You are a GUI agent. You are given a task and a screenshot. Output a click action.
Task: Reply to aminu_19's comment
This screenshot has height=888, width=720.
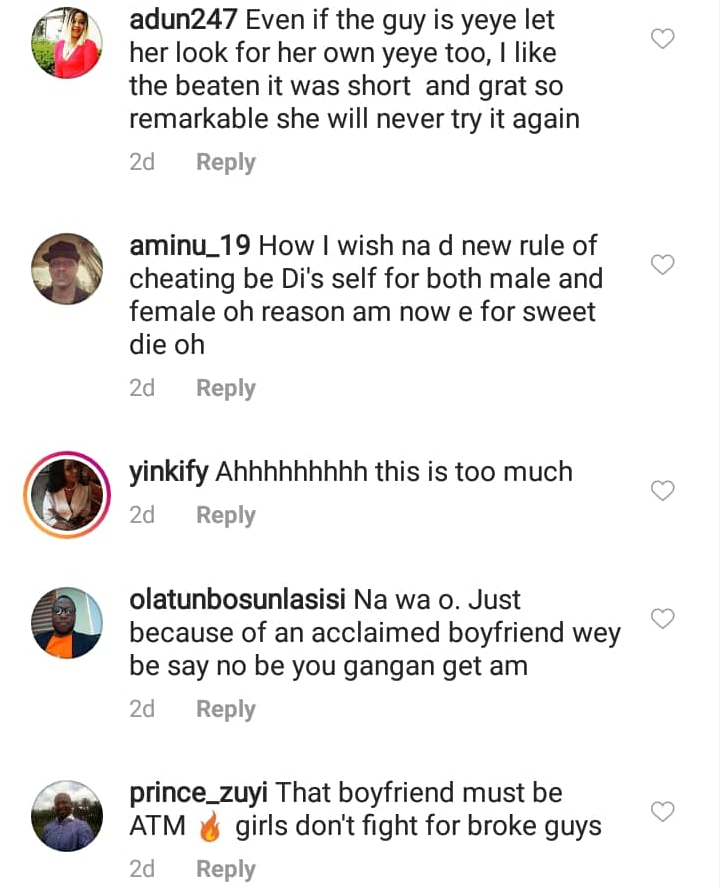(x=225, y=388)
